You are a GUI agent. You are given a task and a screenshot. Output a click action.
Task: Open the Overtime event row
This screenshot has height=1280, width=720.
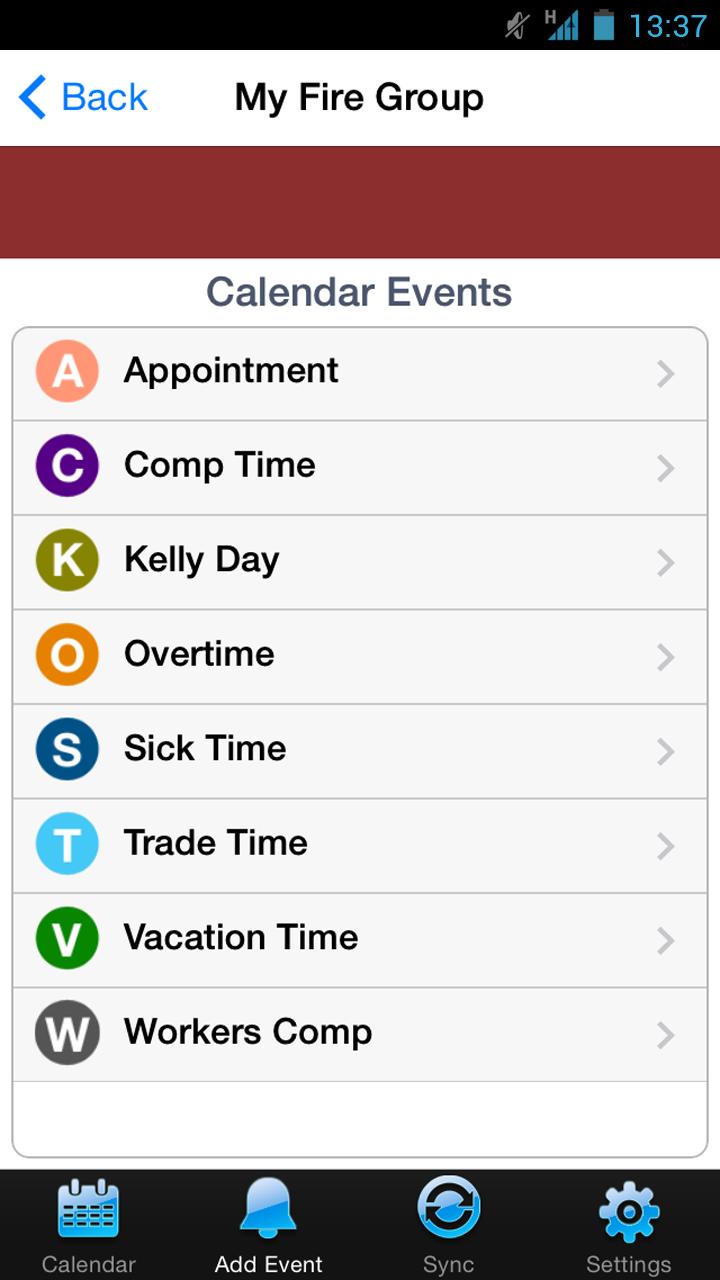tap(359, 655)
